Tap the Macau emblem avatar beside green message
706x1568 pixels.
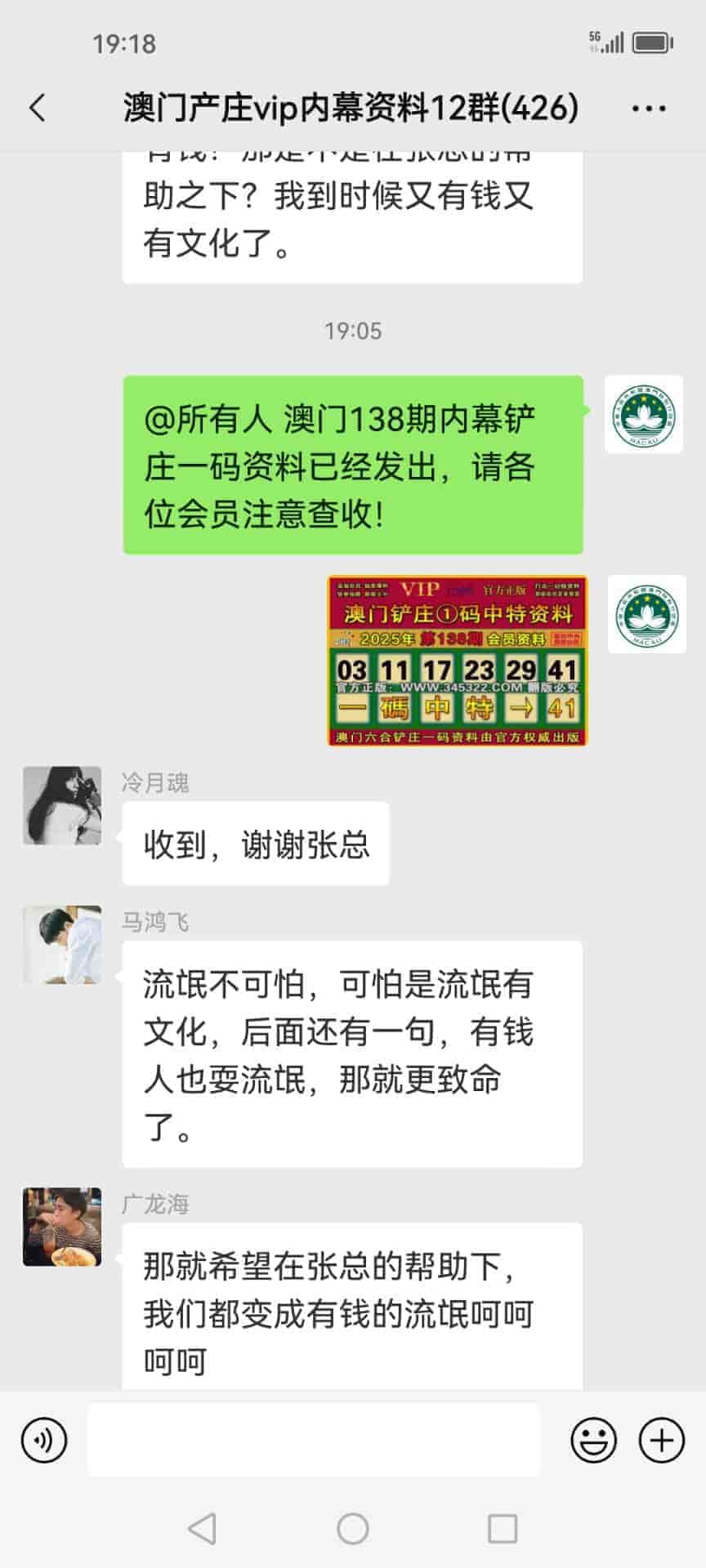point(644,414)
